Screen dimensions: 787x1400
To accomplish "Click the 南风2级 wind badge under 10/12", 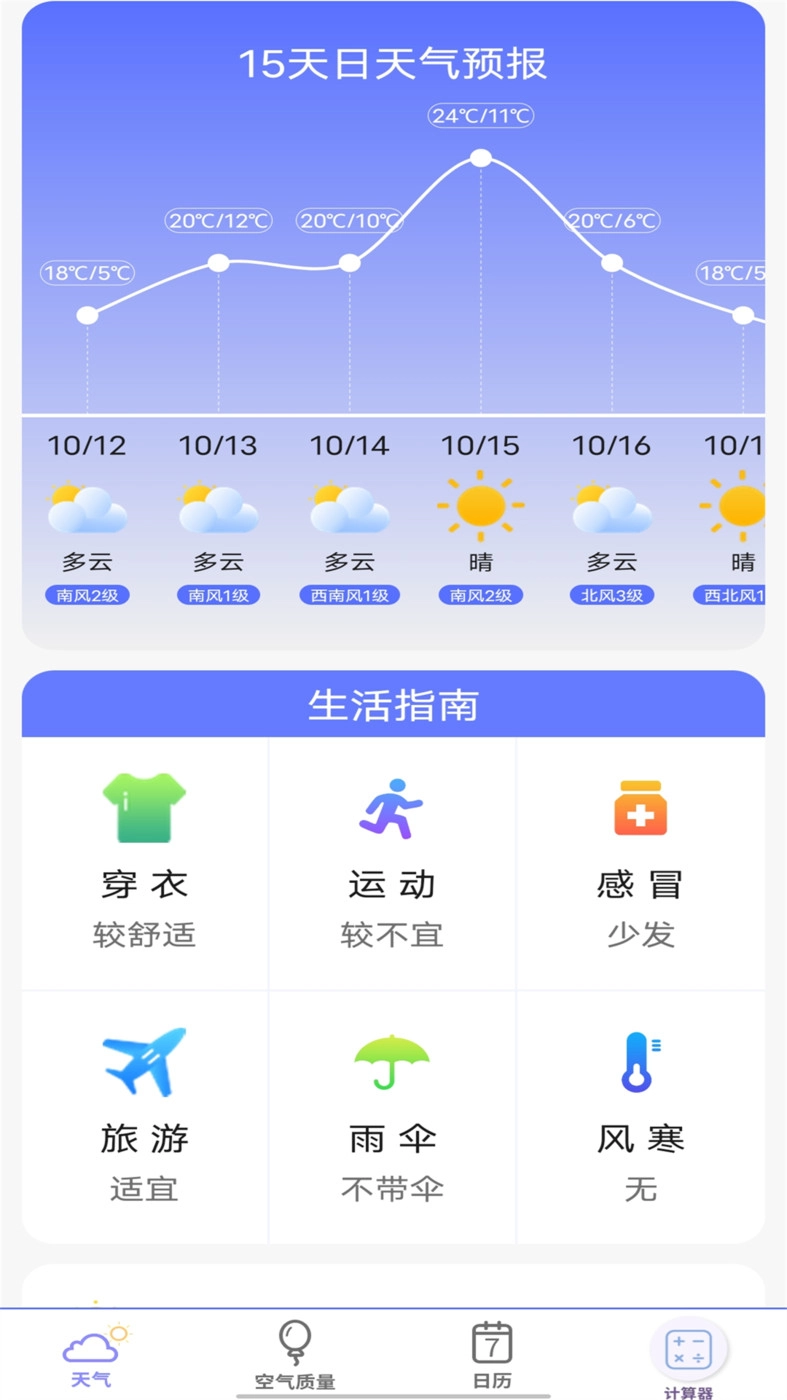I will tap(87, 594).
